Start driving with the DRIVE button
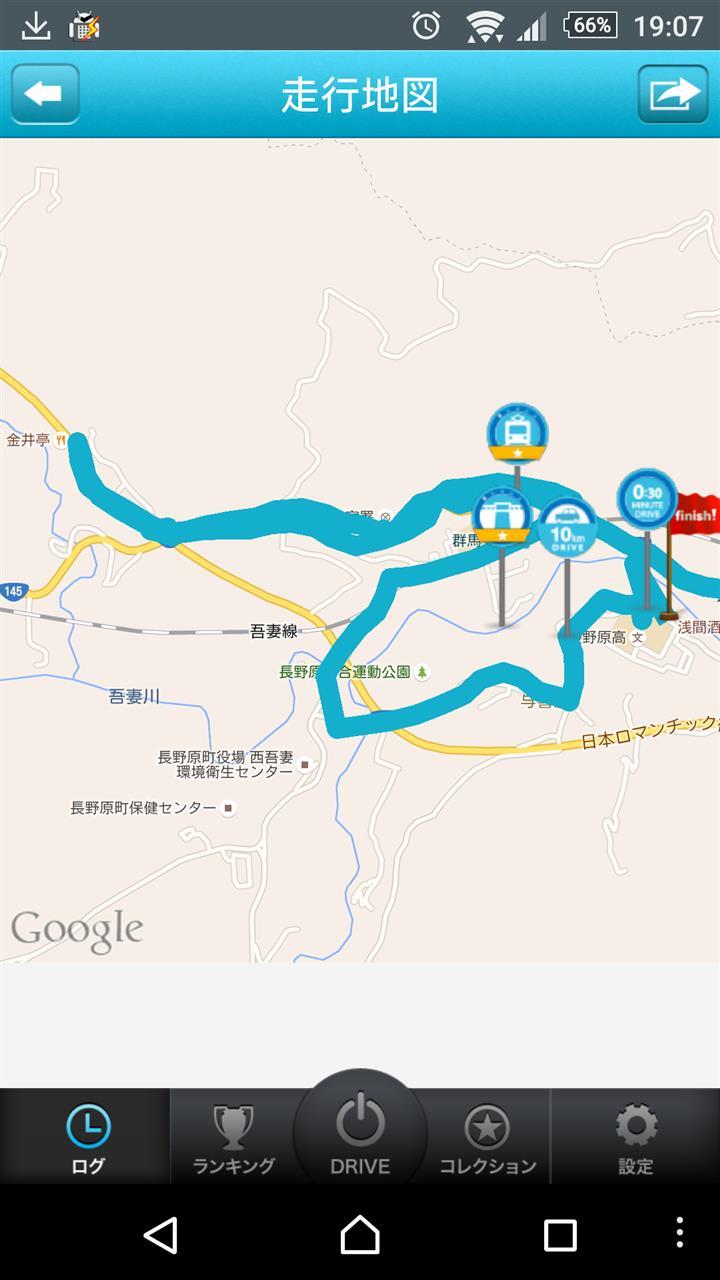This screenshot has width=720, height=1280. coord(360,1133)
